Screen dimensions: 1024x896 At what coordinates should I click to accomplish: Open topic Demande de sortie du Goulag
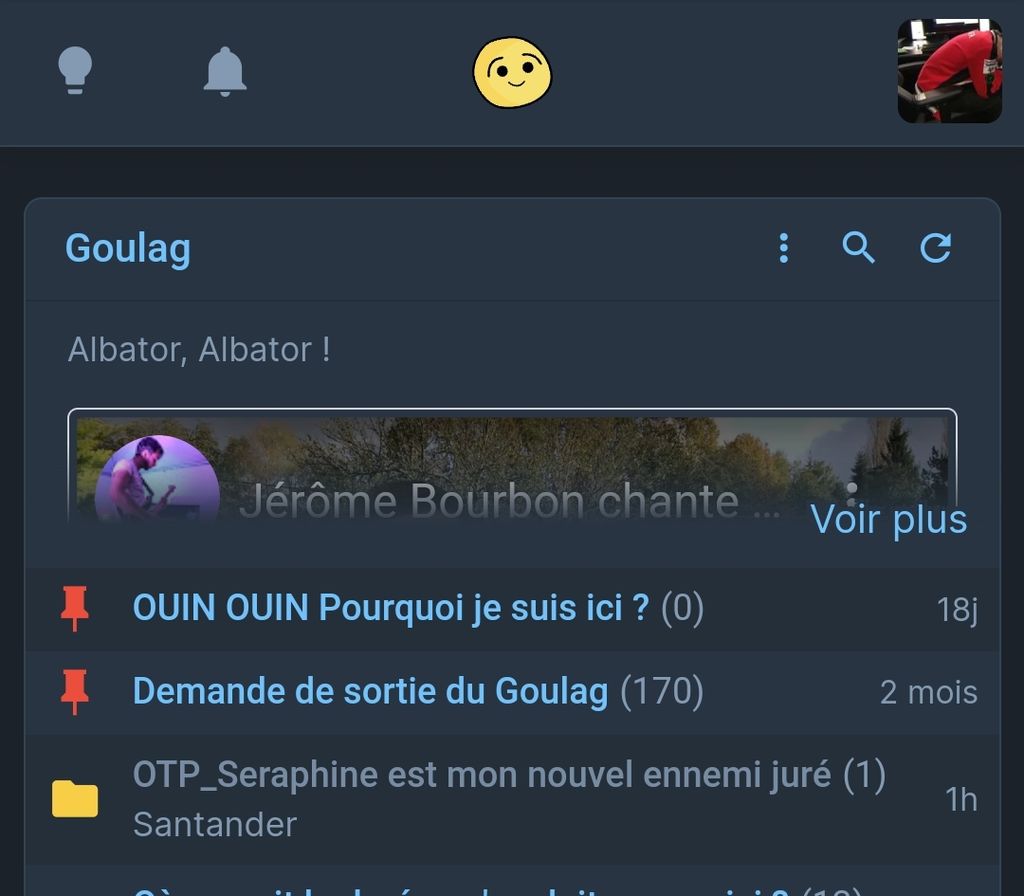click(370, 691)
